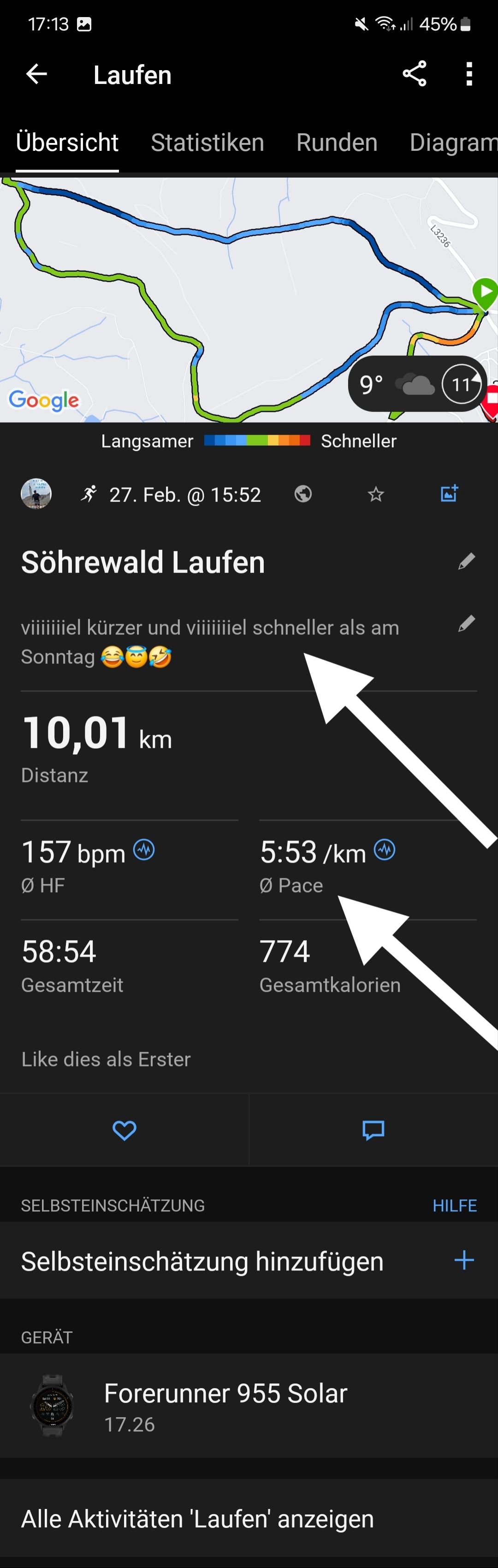Image resolution: width=498 pixels, height=1568 pixels.
Task: Add a Selbsteinschätzung with the plus
Action: [x=464, y=1260]
